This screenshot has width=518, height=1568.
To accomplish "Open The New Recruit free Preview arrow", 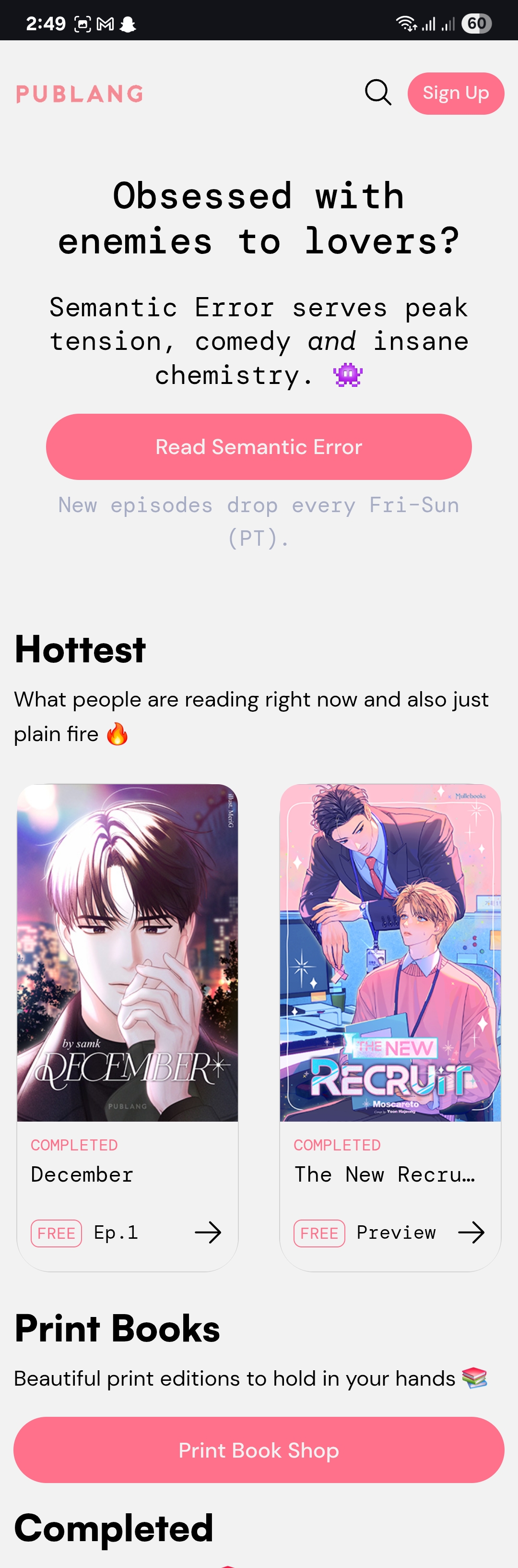I will click(471, 1233).
